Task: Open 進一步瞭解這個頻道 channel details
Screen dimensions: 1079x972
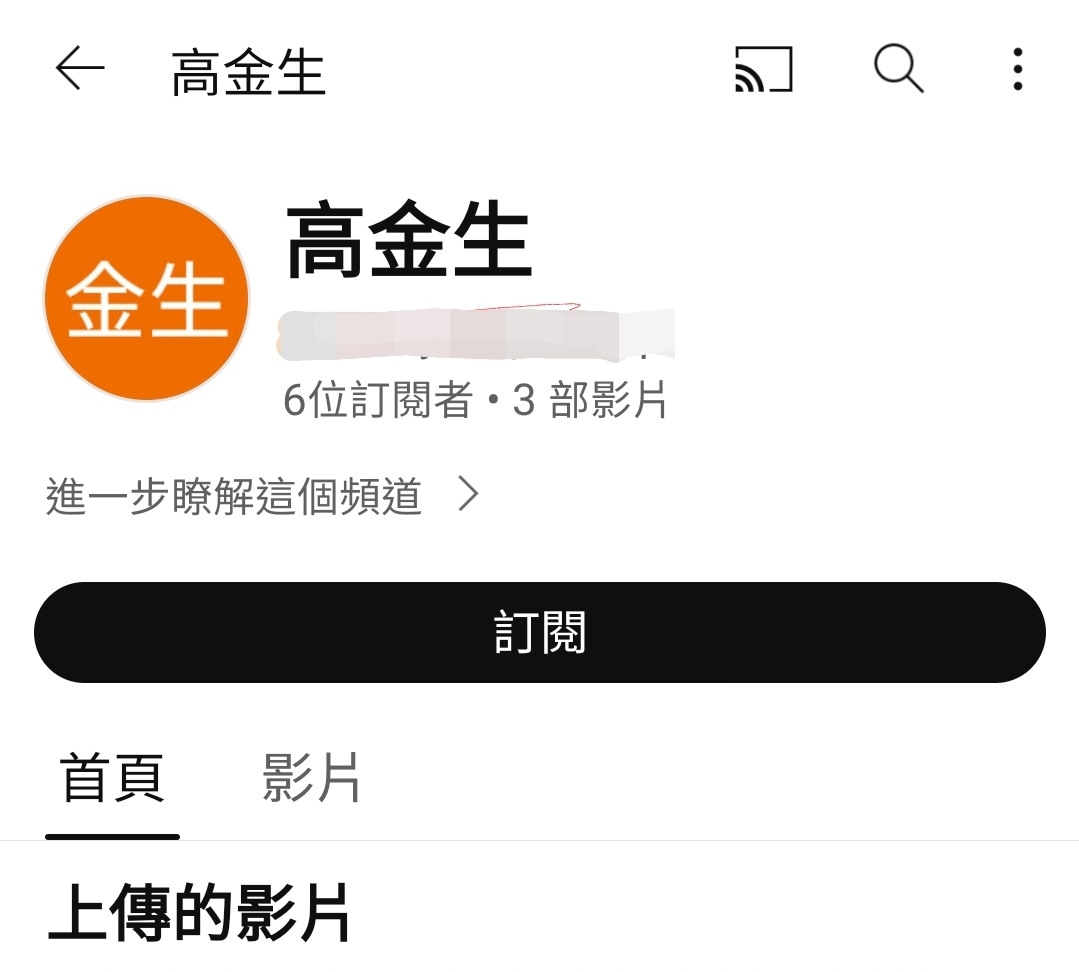Action: click(262, 496)
